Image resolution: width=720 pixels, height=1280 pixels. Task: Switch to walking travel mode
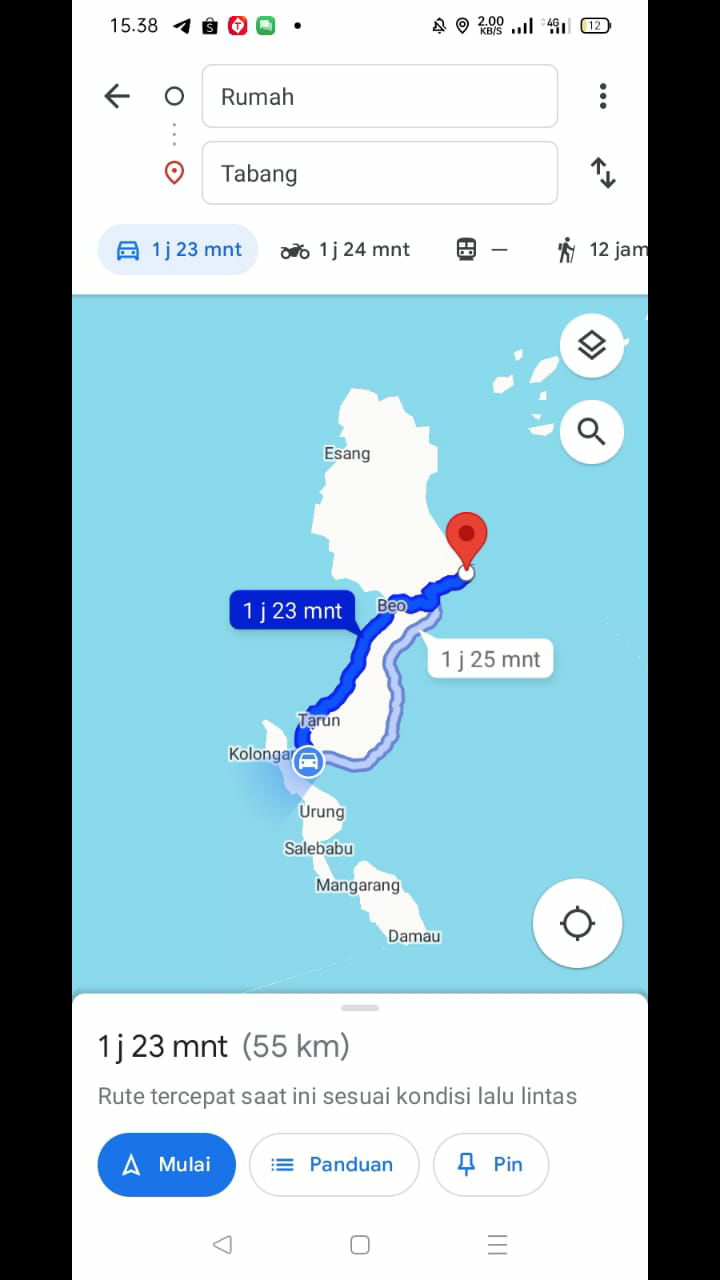point(600,250)
